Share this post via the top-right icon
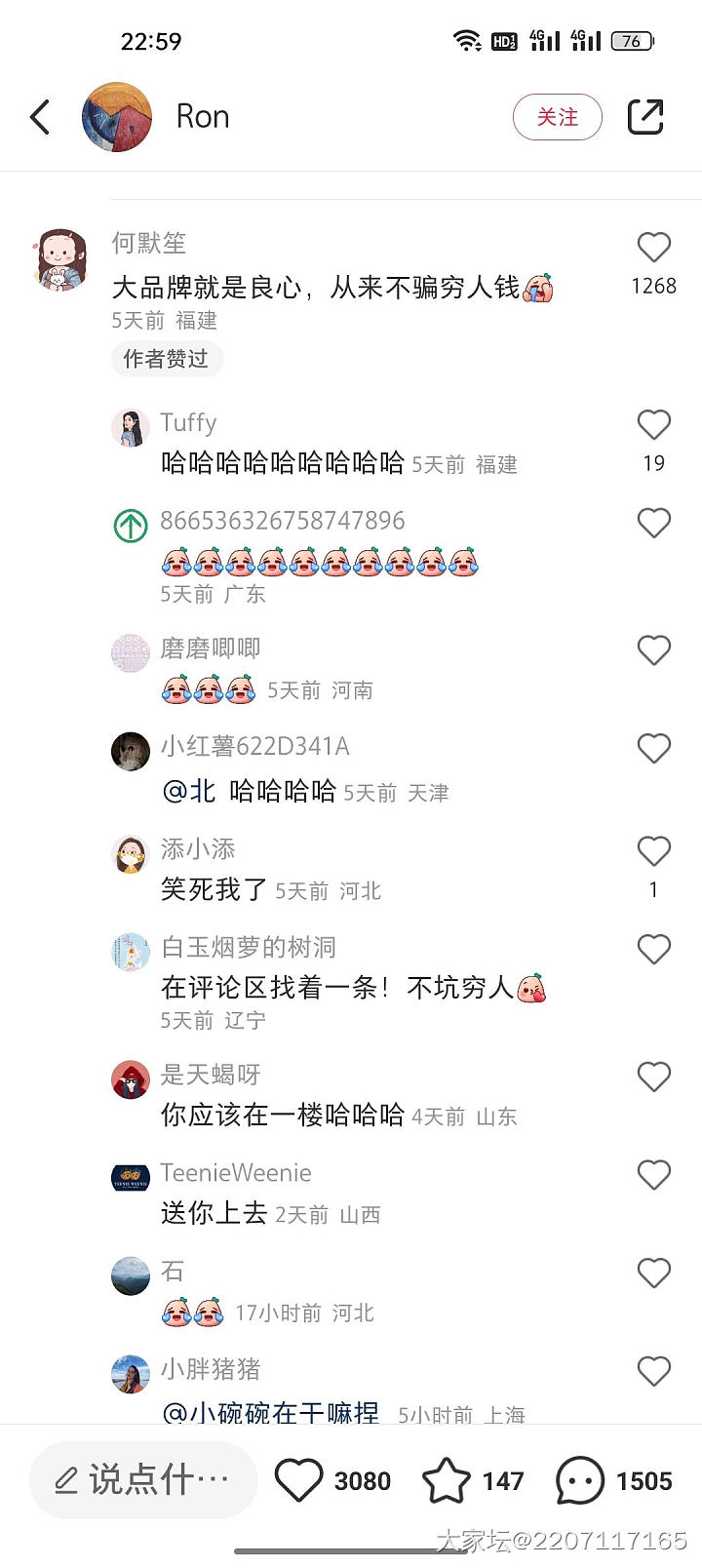The image size is (702, 1568). click(644, 117)
